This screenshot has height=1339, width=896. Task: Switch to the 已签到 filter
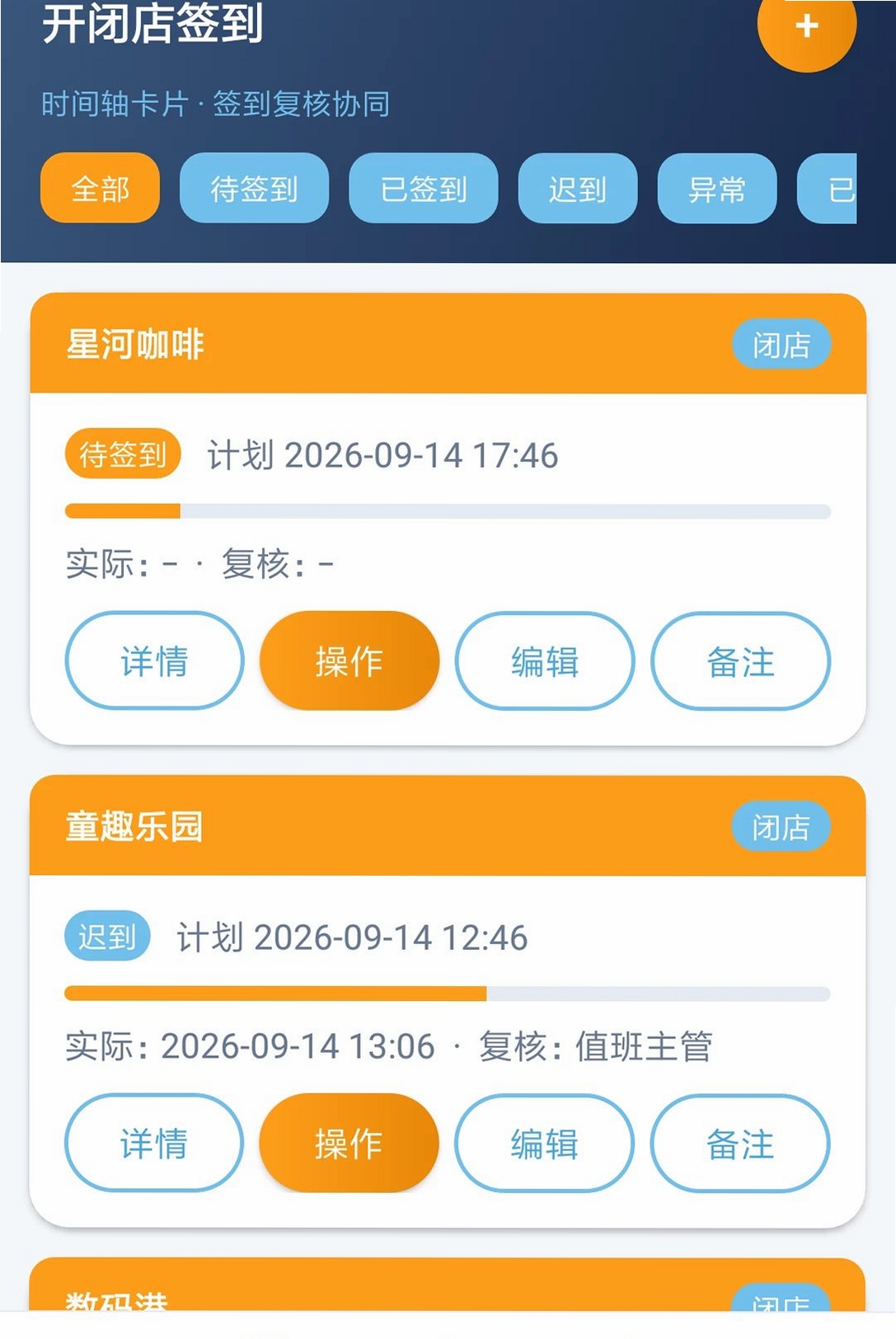click(424, 188)
